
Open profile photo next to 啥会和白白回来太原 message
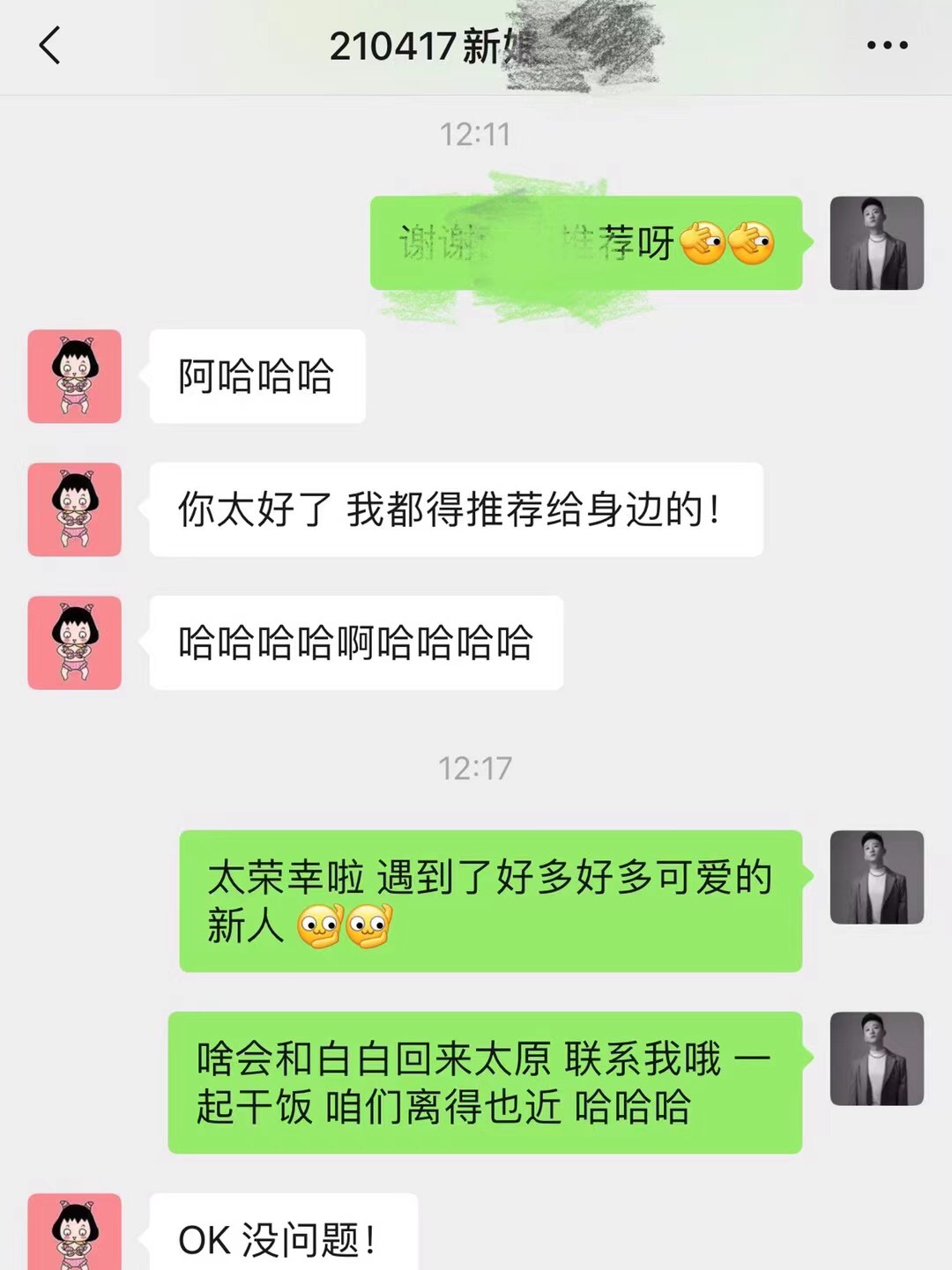[x=876, y=1058]
